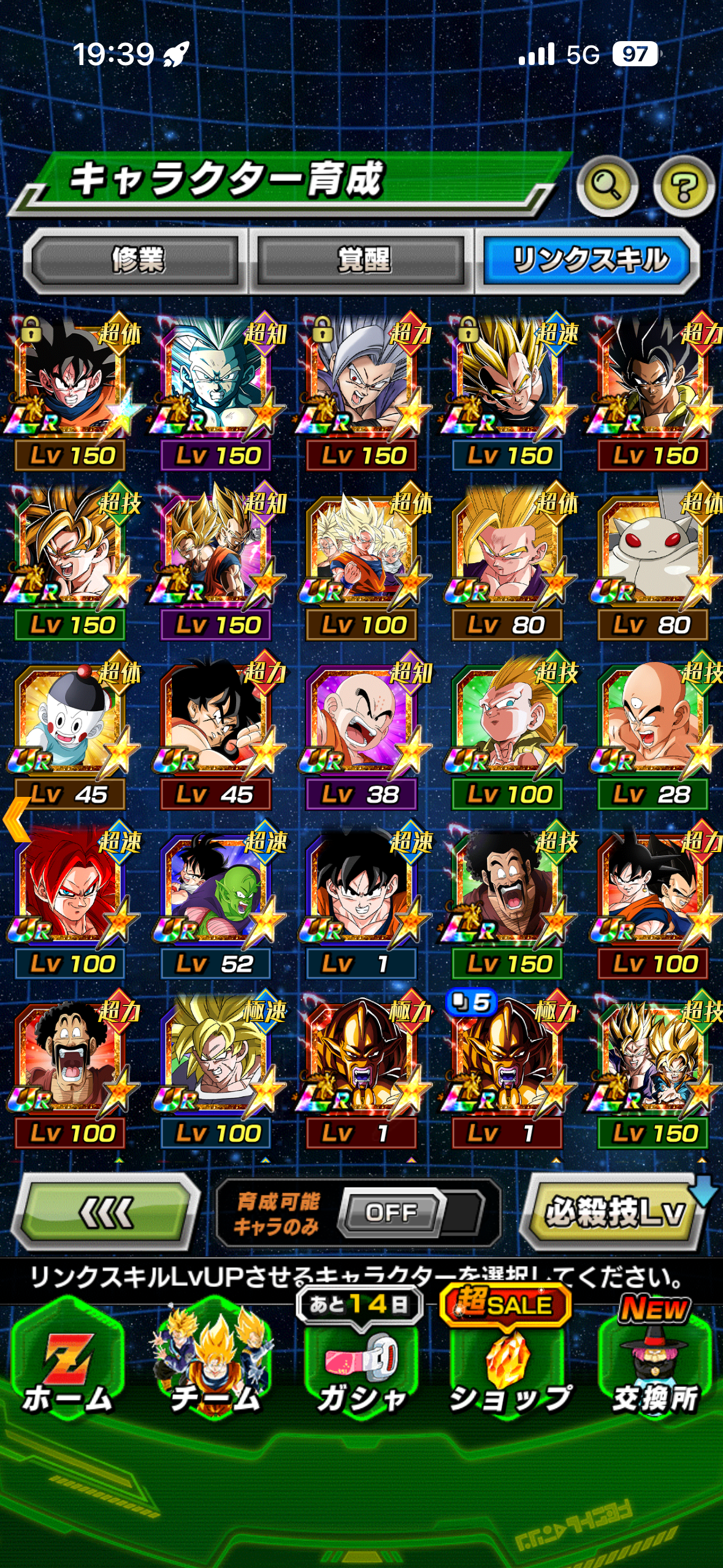Tap the orange left arrow at screen edge
The height and width of the screenshot is (1568, 723).
[x=16, y=820]
